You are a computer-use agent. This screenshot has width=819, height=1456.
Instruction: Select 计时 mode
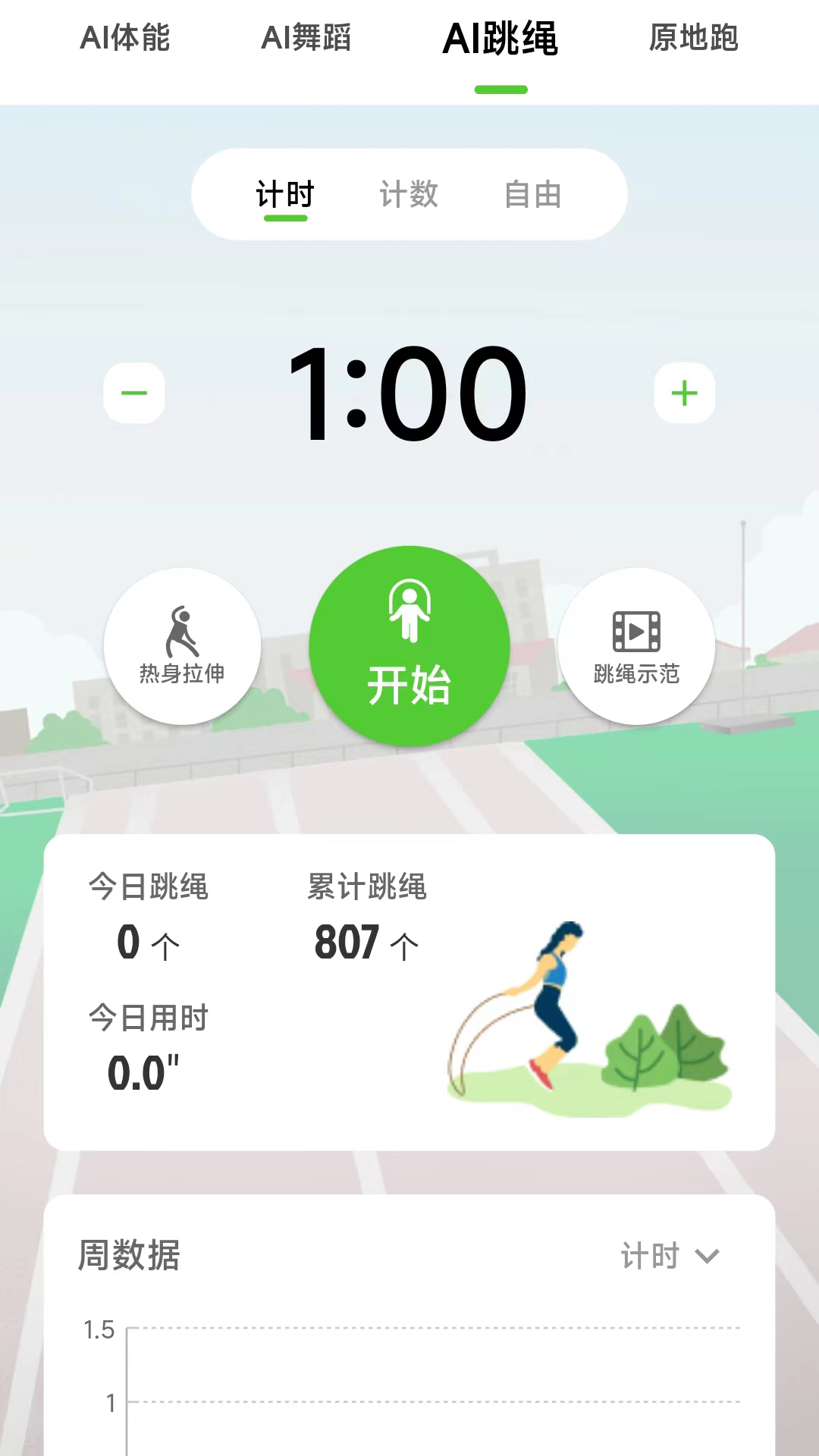(285, 195)
